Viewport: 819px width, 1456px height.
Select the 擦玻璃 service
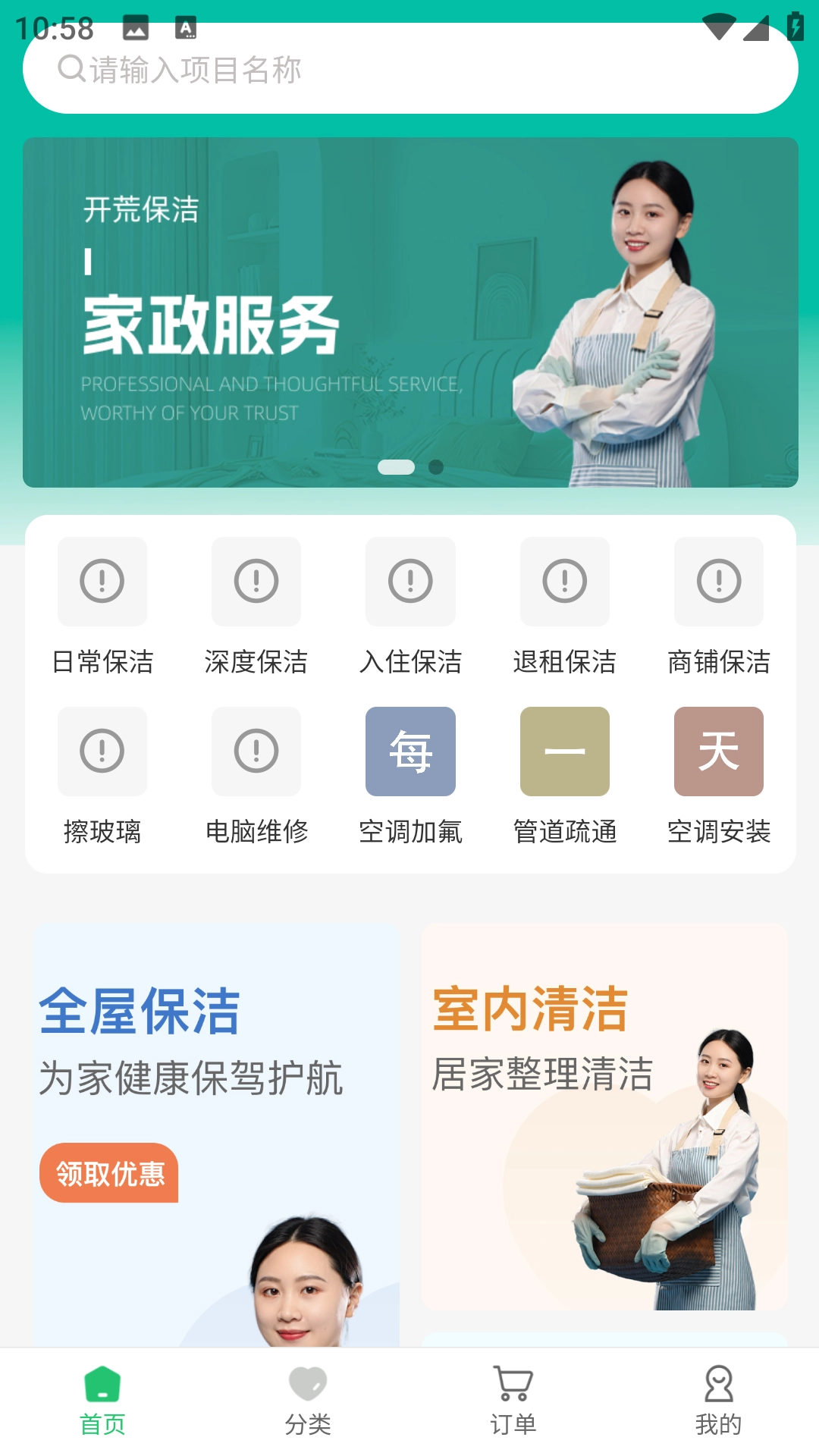[x=102, y=777]
